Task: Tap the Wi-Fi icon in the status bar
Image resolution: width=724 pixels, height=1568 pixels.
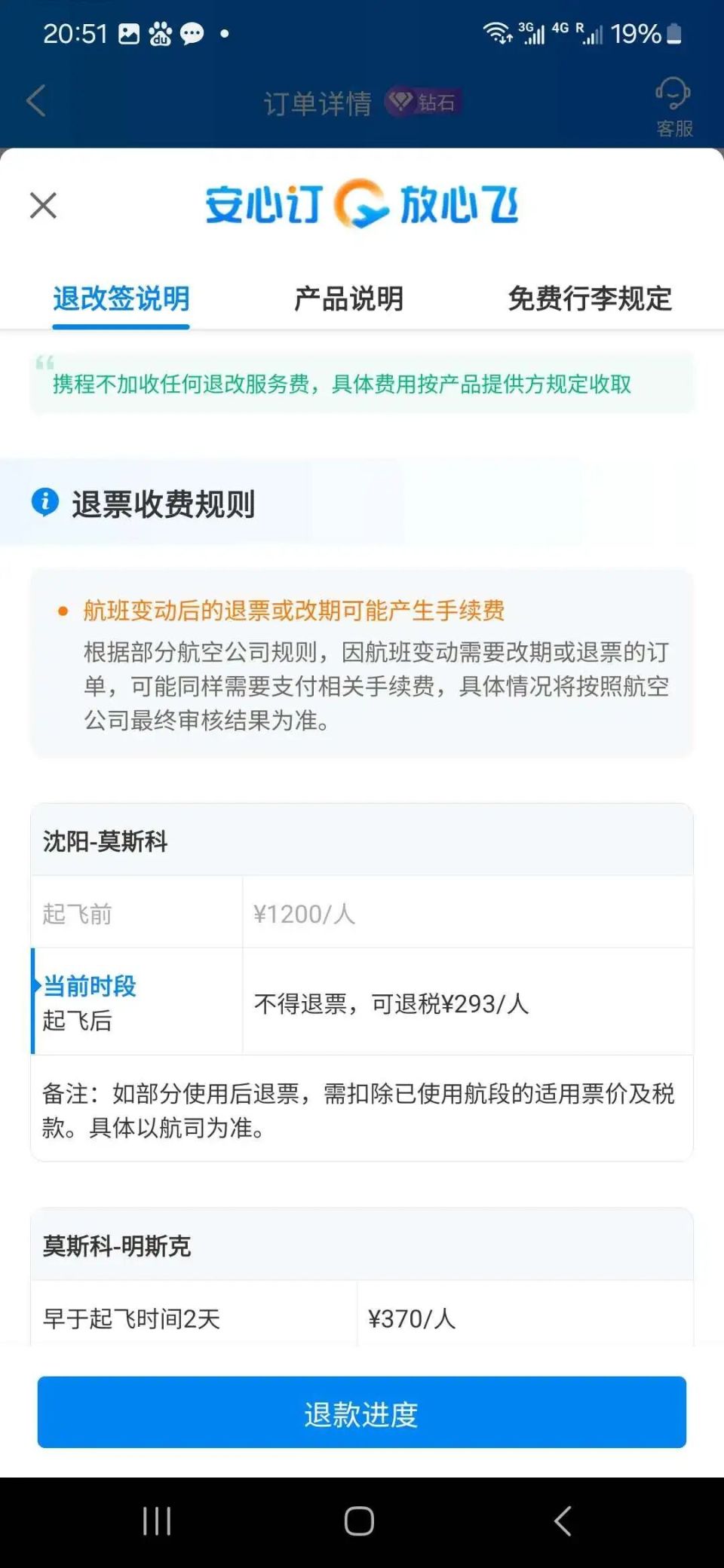Action: pyautogui.click(x=496, y=34)
